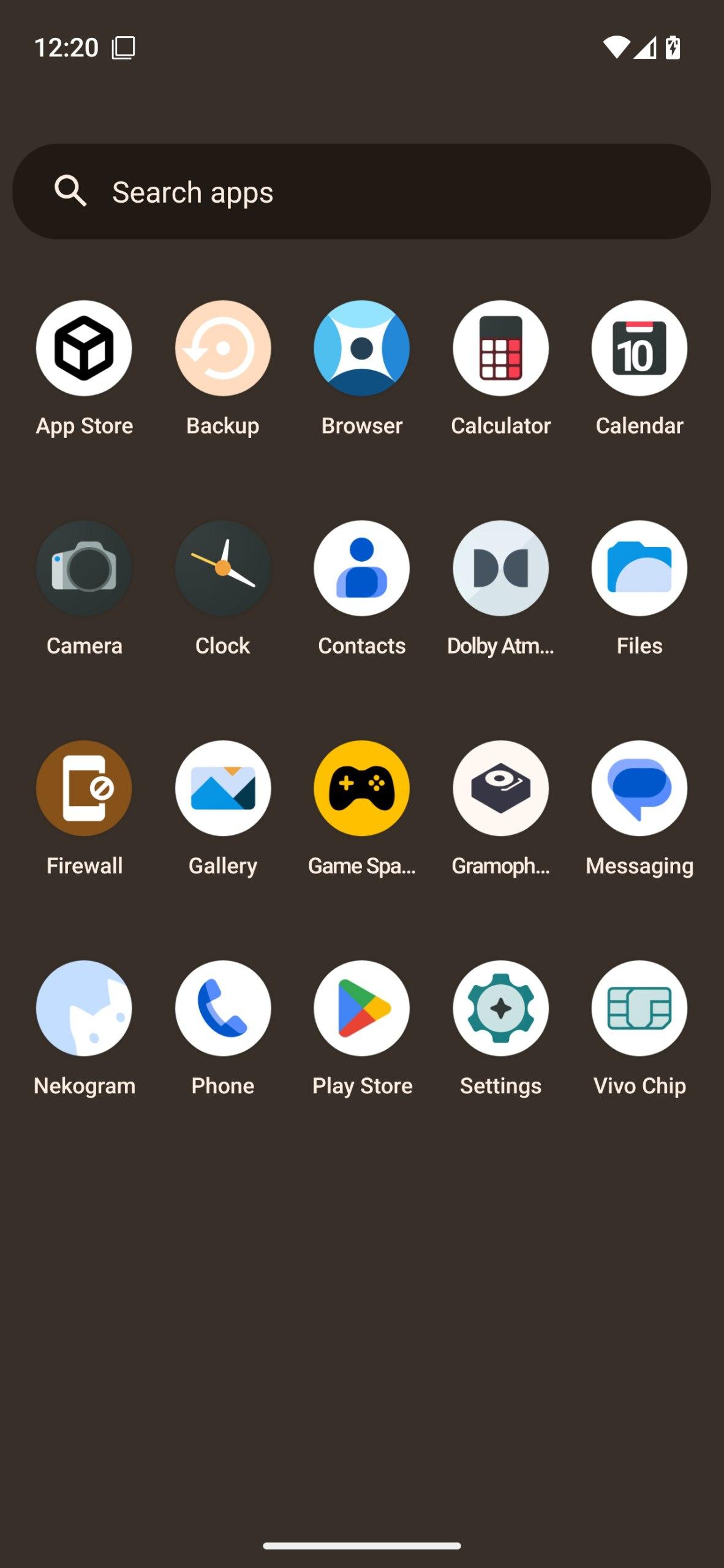Open the Gramophone music app

(500, 788)
